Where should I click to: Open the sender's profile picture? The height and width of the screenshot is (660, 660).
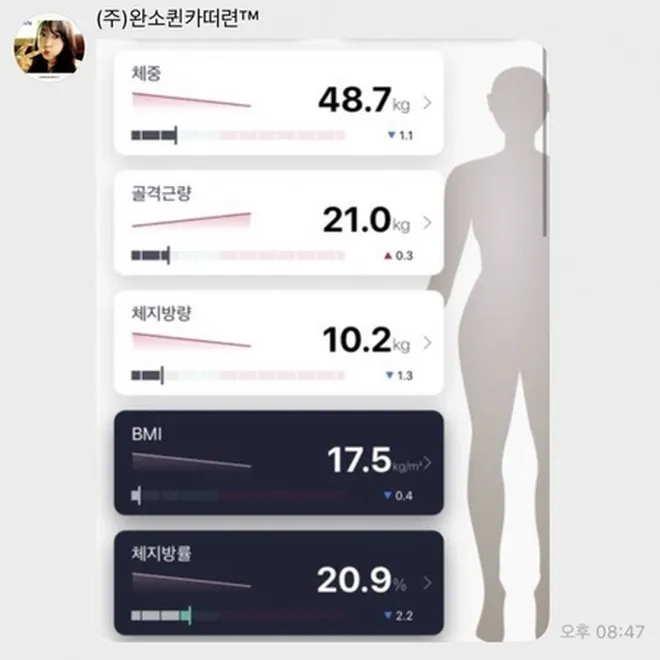click(48, 47)
